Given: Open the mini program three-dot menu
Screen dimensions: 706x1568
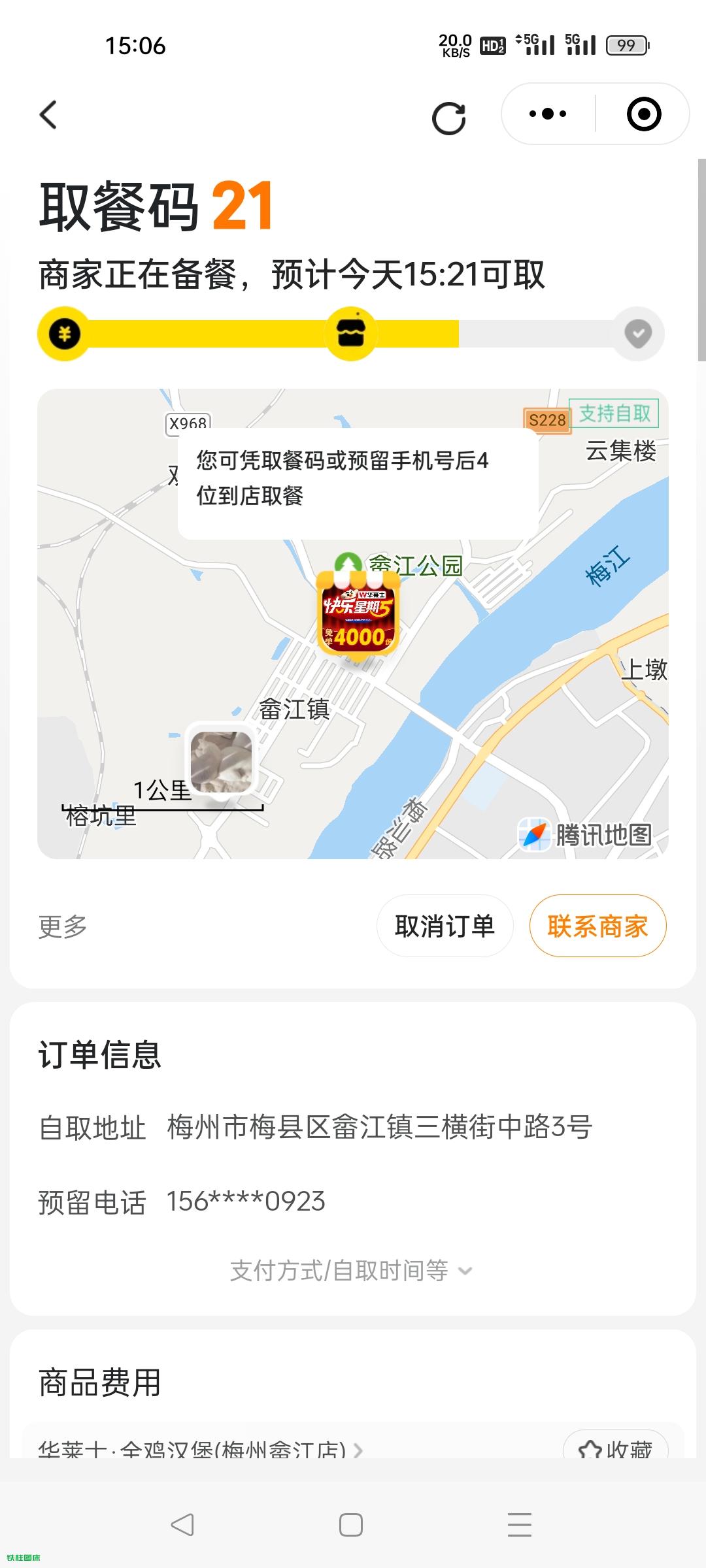Looking at the screenshot, I should 548,114.
